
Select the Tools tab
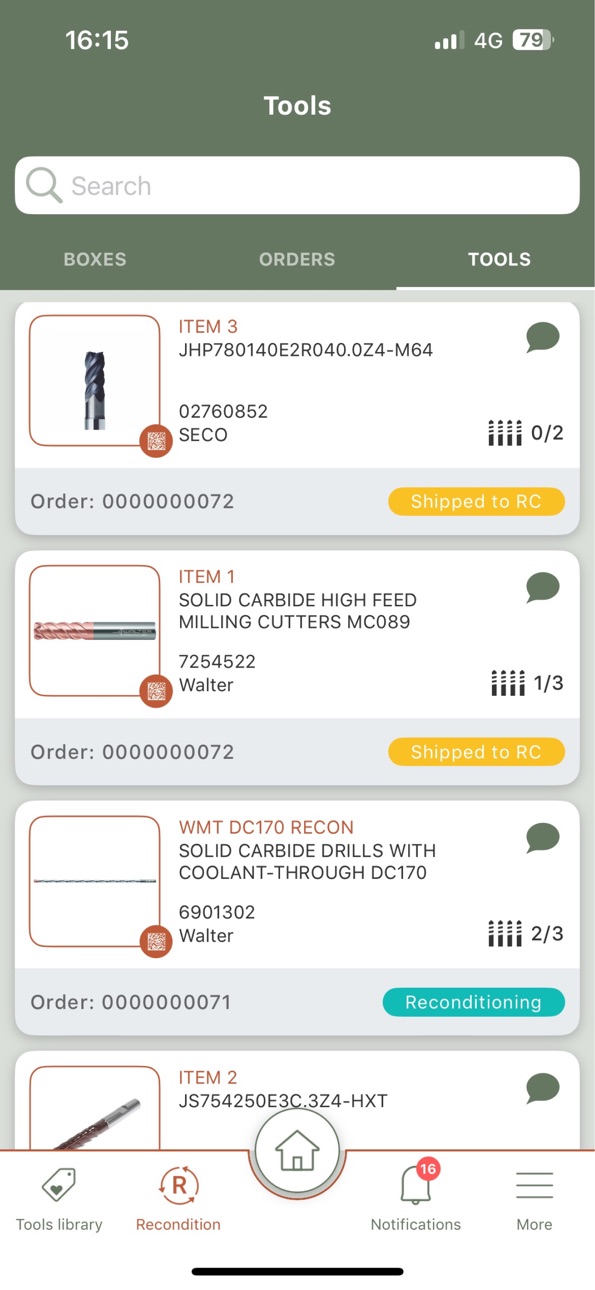coord(499,259)
